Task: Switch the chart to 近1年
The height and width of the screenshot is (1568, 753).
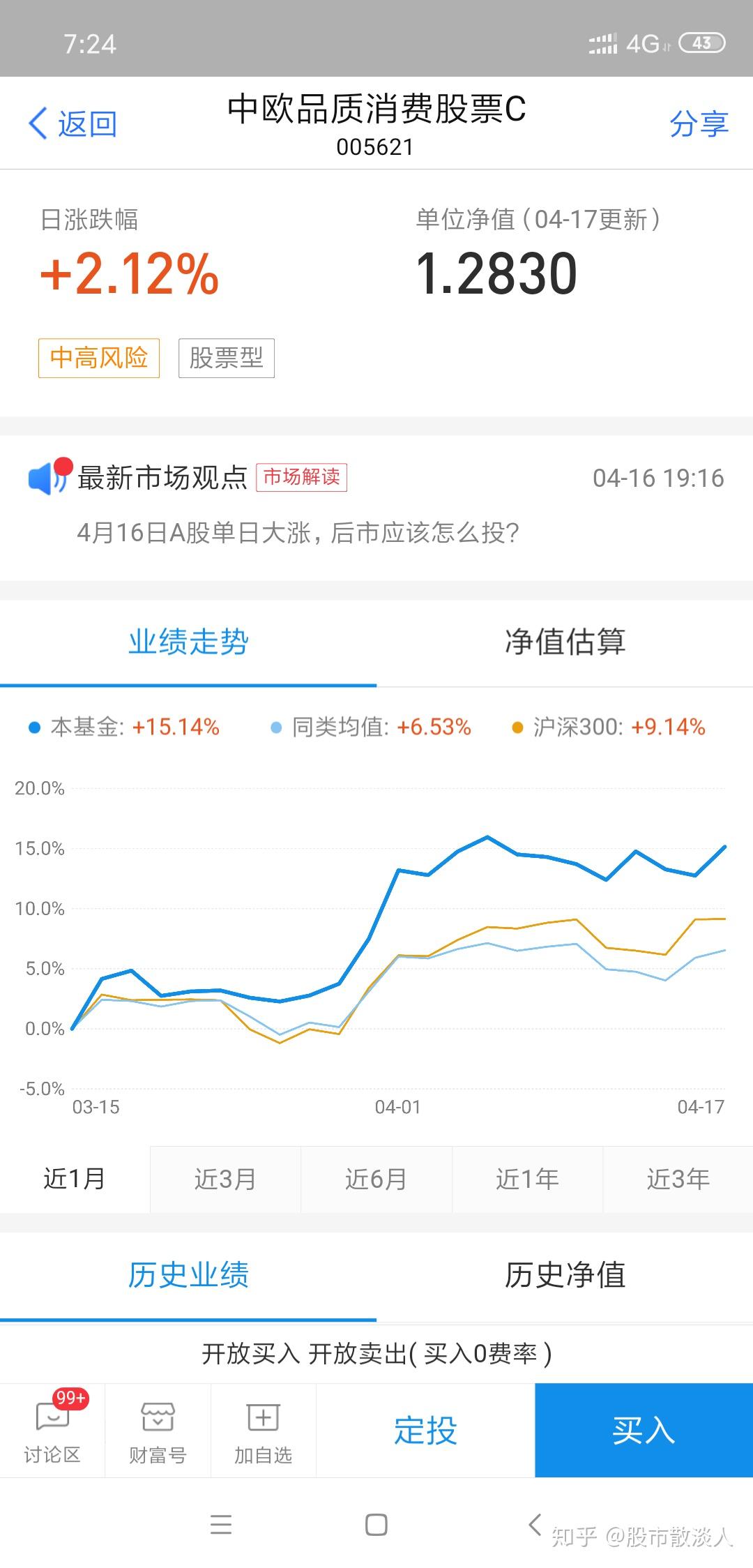Action: (x=527, y=1179)
